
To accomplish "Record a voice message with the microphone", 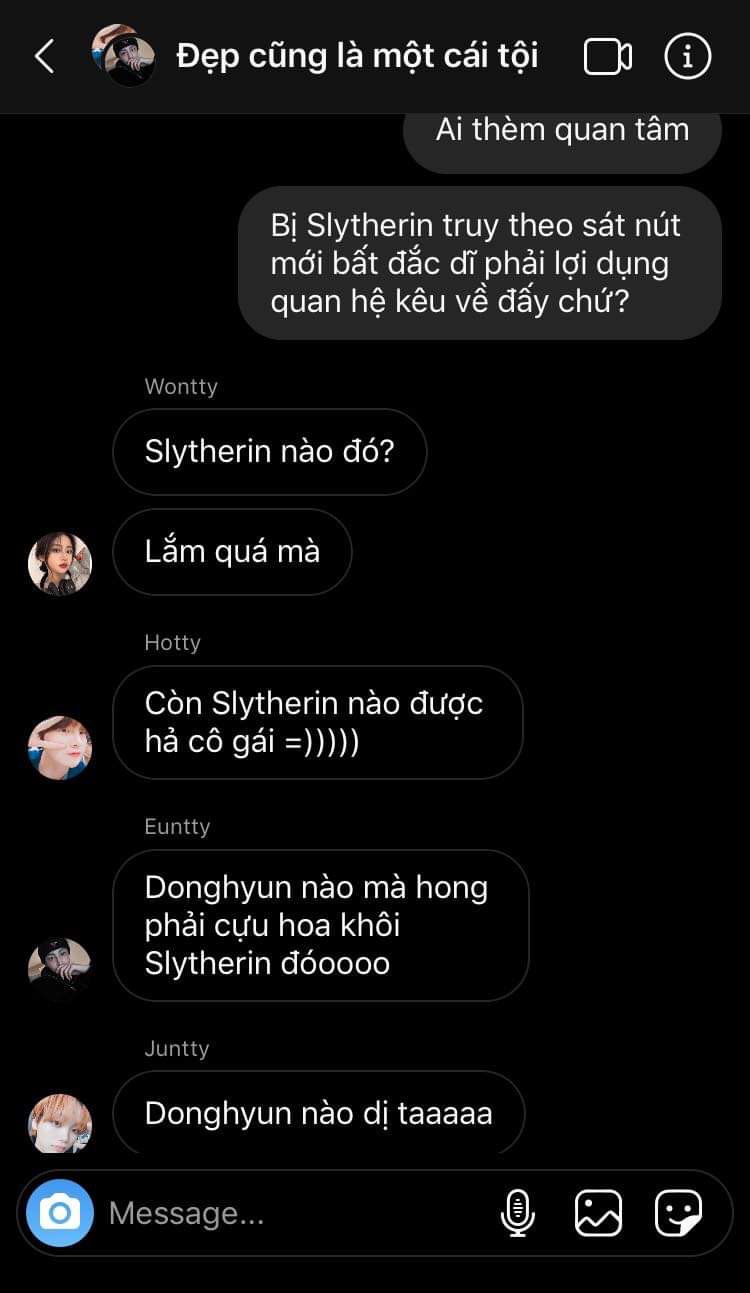I will pos(517,1213).
